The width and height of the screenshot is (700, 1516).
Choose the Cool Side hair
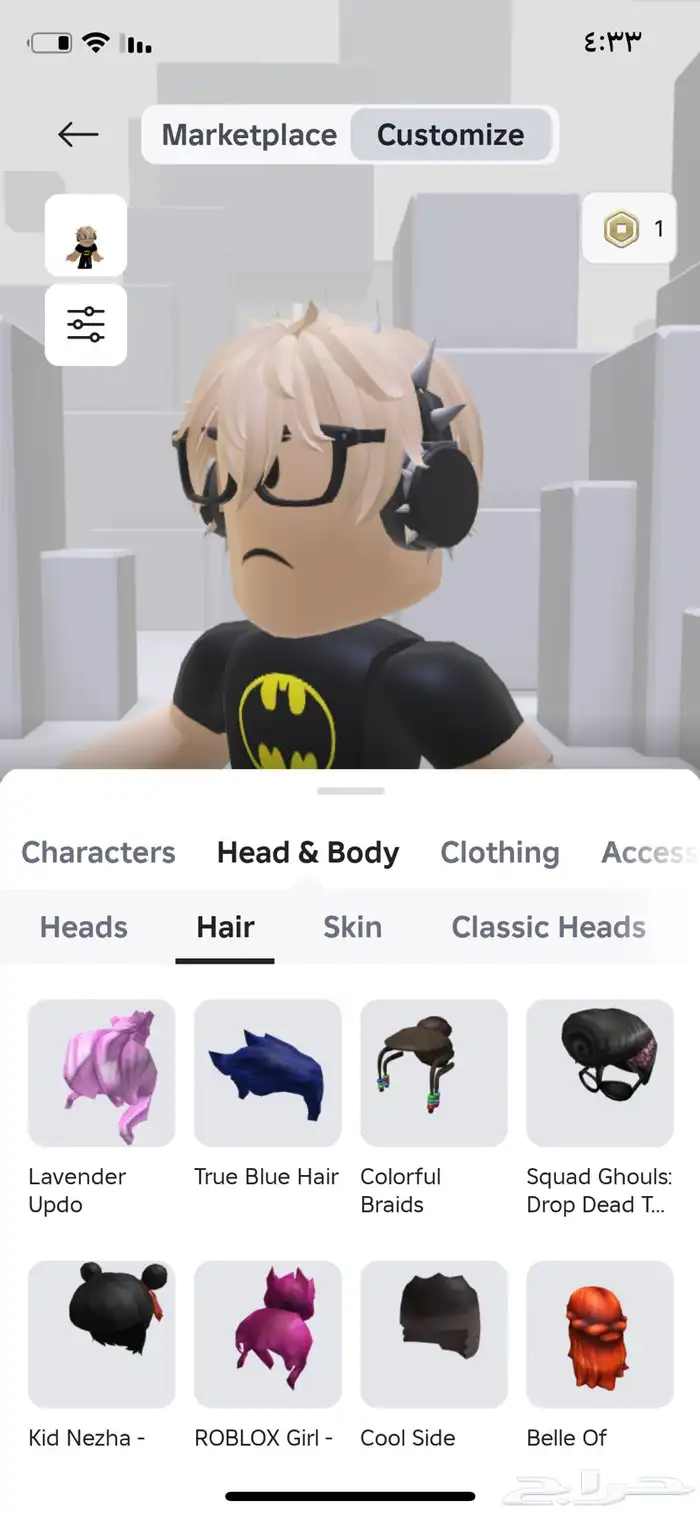[x=434, y=1334]
